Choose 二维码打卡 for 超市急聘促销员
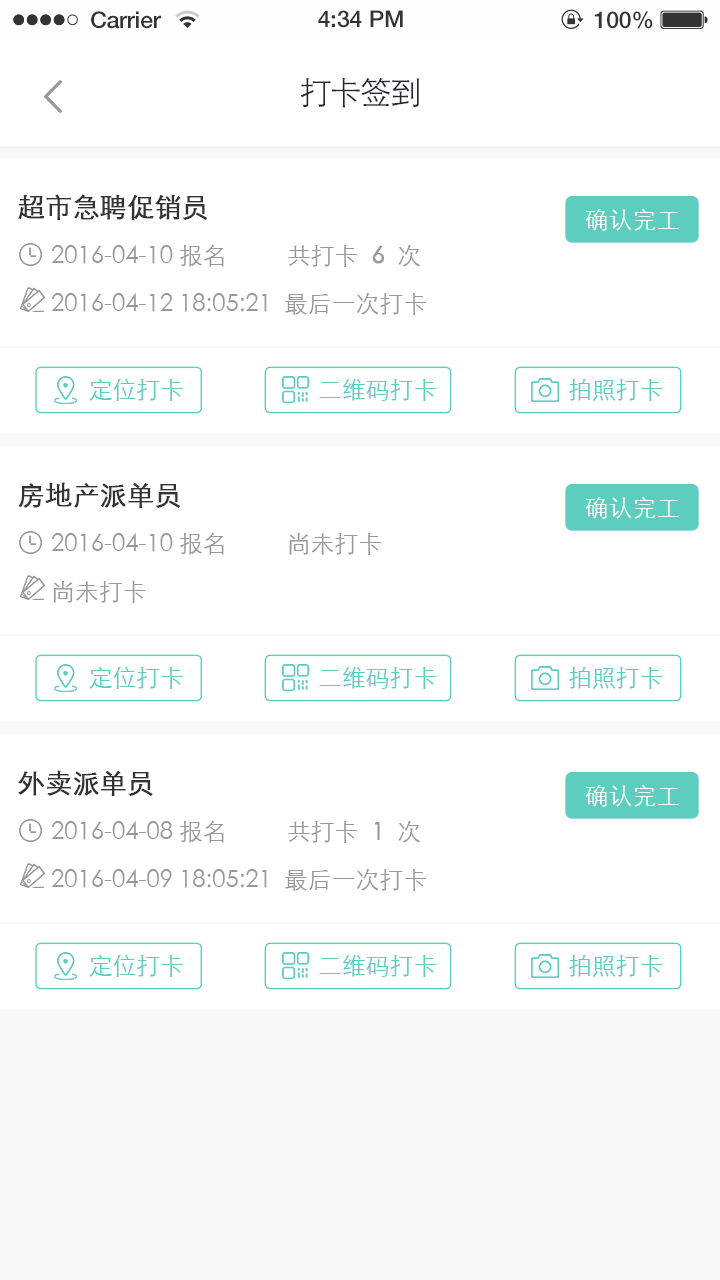This screenshot has height=1280, width=720. click(x=358, y=390)
